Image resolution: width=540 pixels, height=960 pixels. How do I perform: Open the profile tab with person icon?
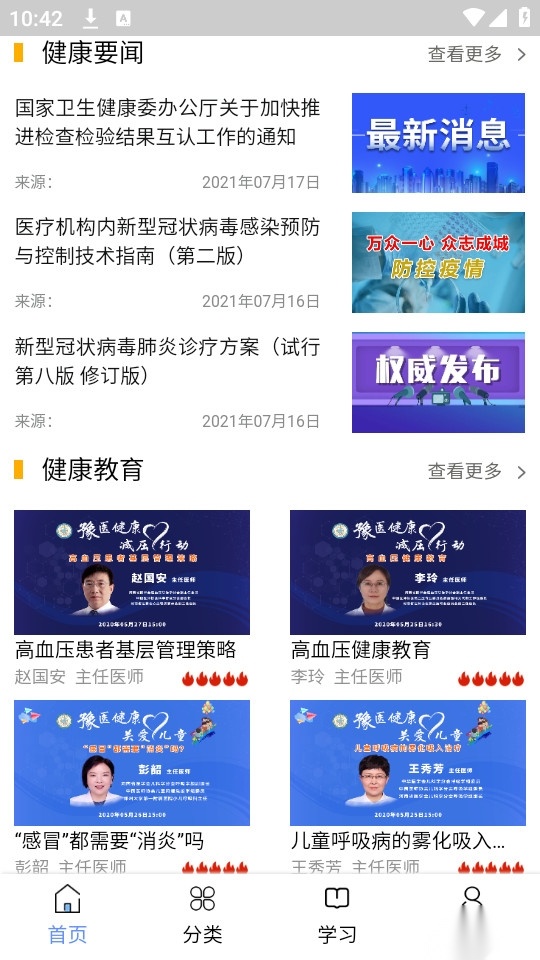(472, 916)
